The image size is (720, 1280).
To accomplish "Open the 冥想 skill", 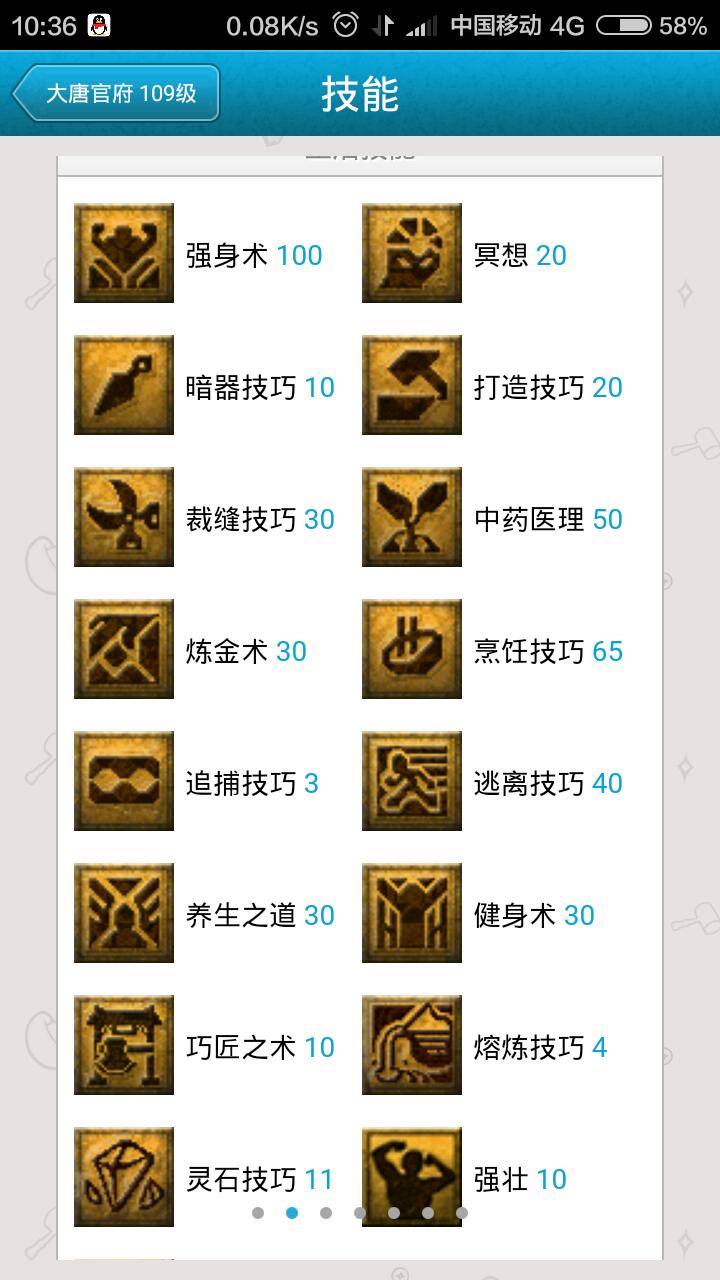I will 412,254.
